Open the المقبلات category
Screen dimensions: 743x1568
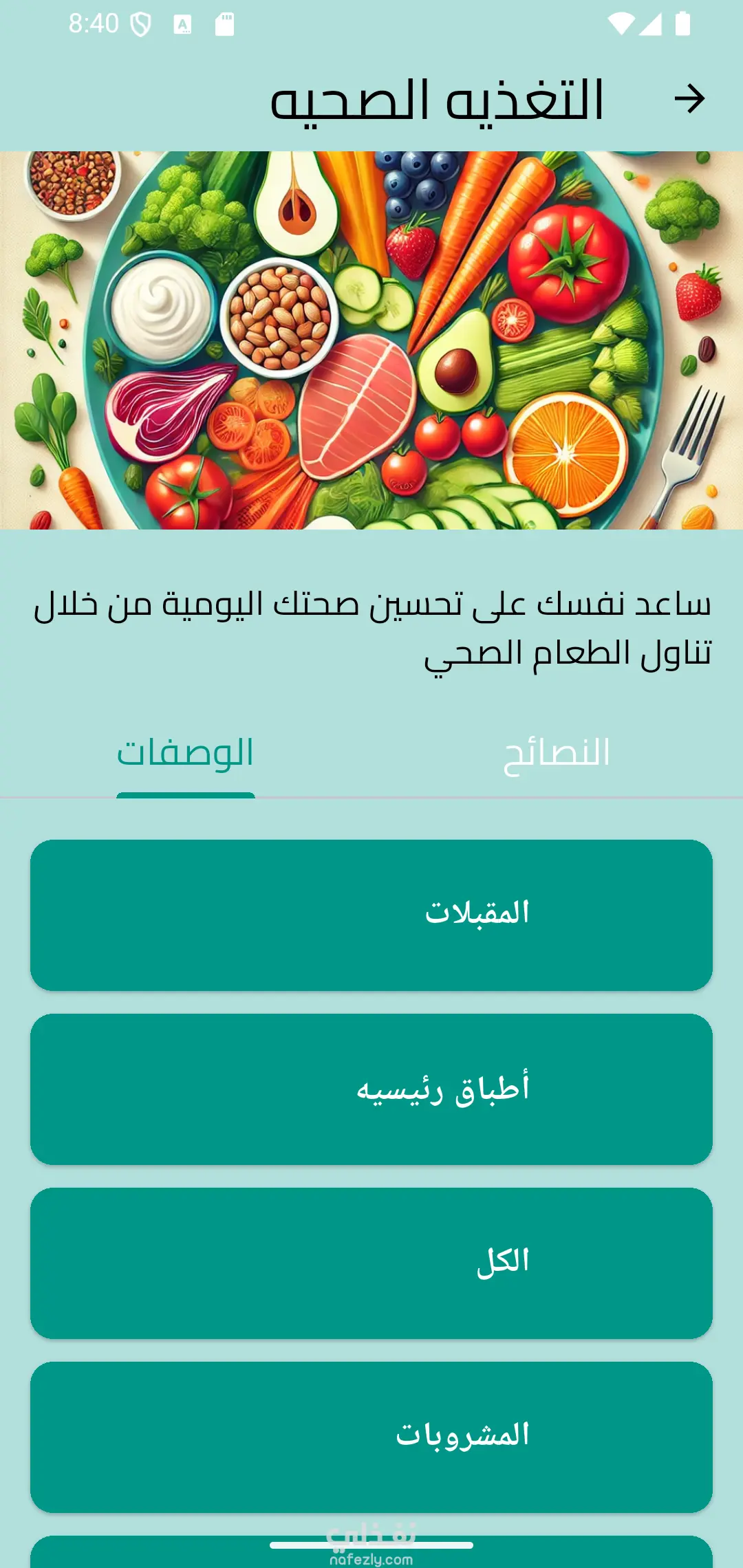[371, 915]
